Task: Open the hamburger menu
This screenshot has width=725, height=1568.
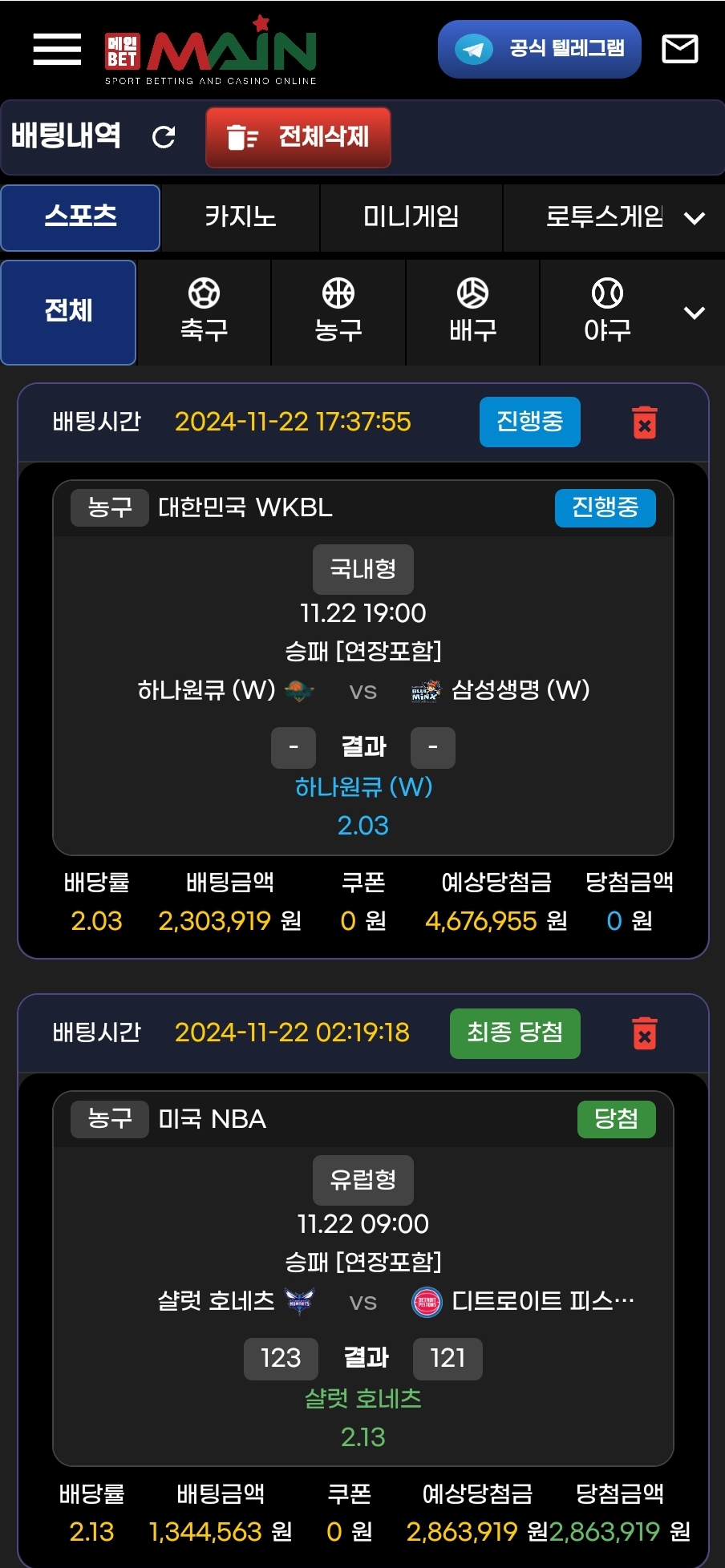Action: [x=57, y=49]
